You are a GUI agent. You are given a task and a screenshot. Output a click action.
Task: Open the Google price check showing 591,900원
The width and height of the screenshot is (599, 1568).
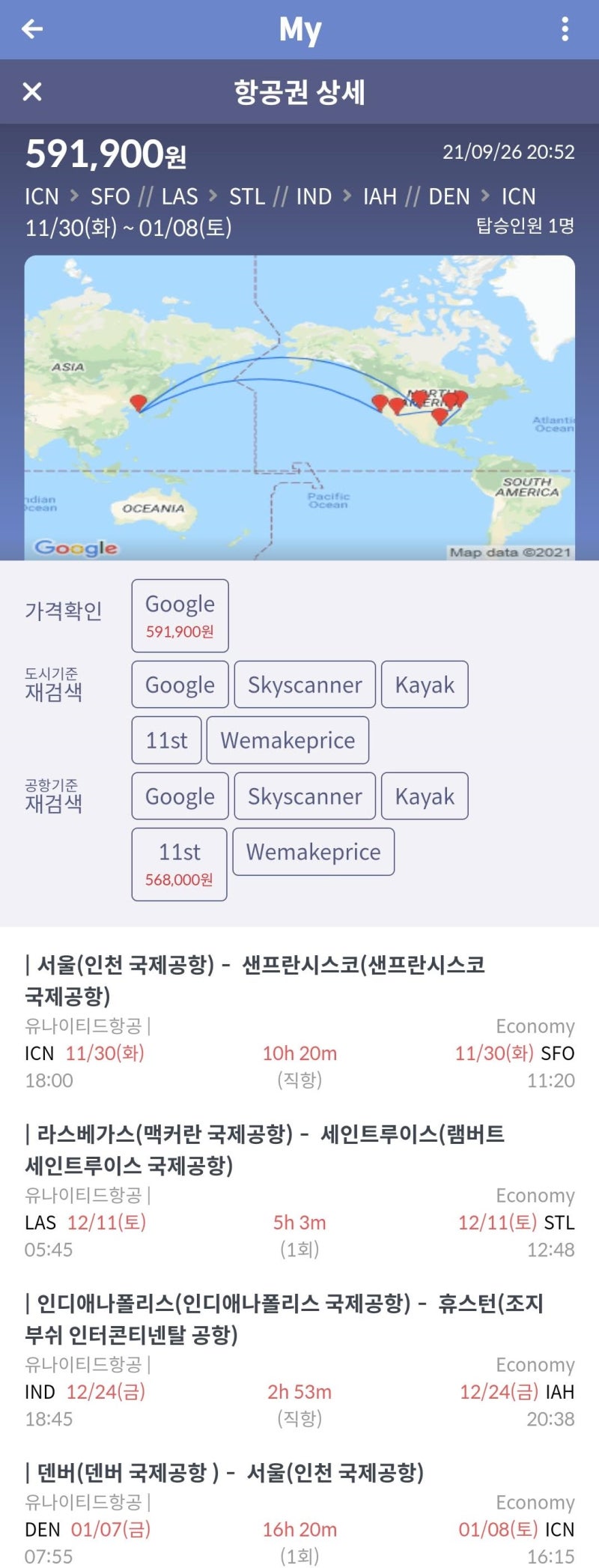point(180,614)
